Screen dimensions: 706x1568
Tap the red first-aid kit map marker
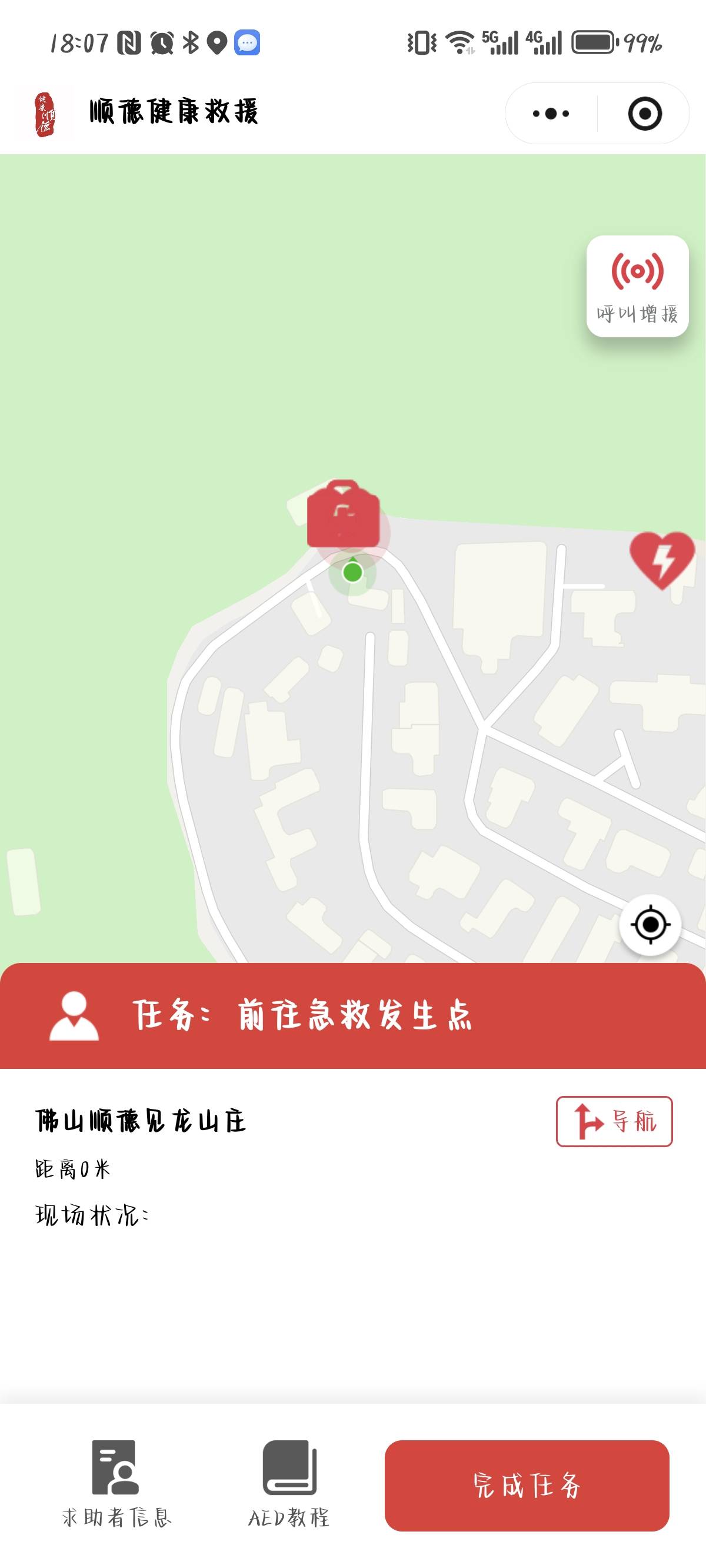pos(343,514)
